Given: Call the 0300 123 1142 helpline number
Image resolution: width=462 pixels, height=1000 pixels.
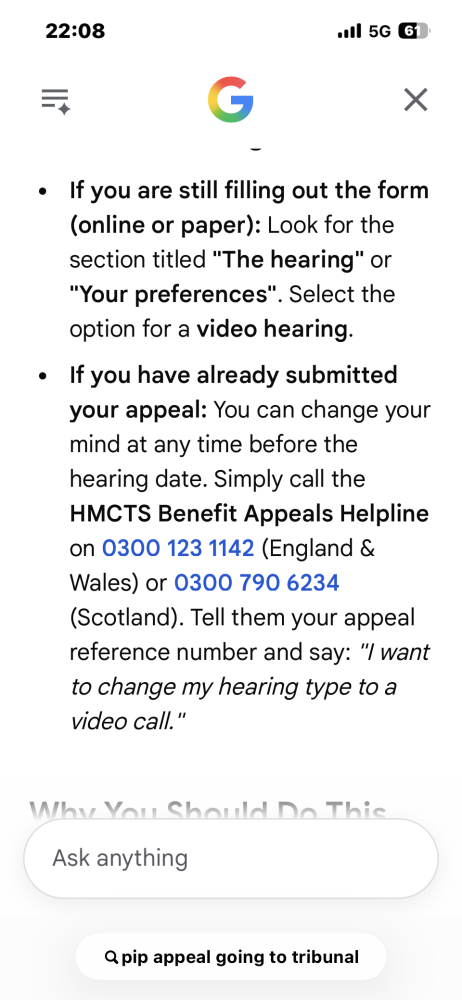Looking at the screenshot, I should coord(178,548).
